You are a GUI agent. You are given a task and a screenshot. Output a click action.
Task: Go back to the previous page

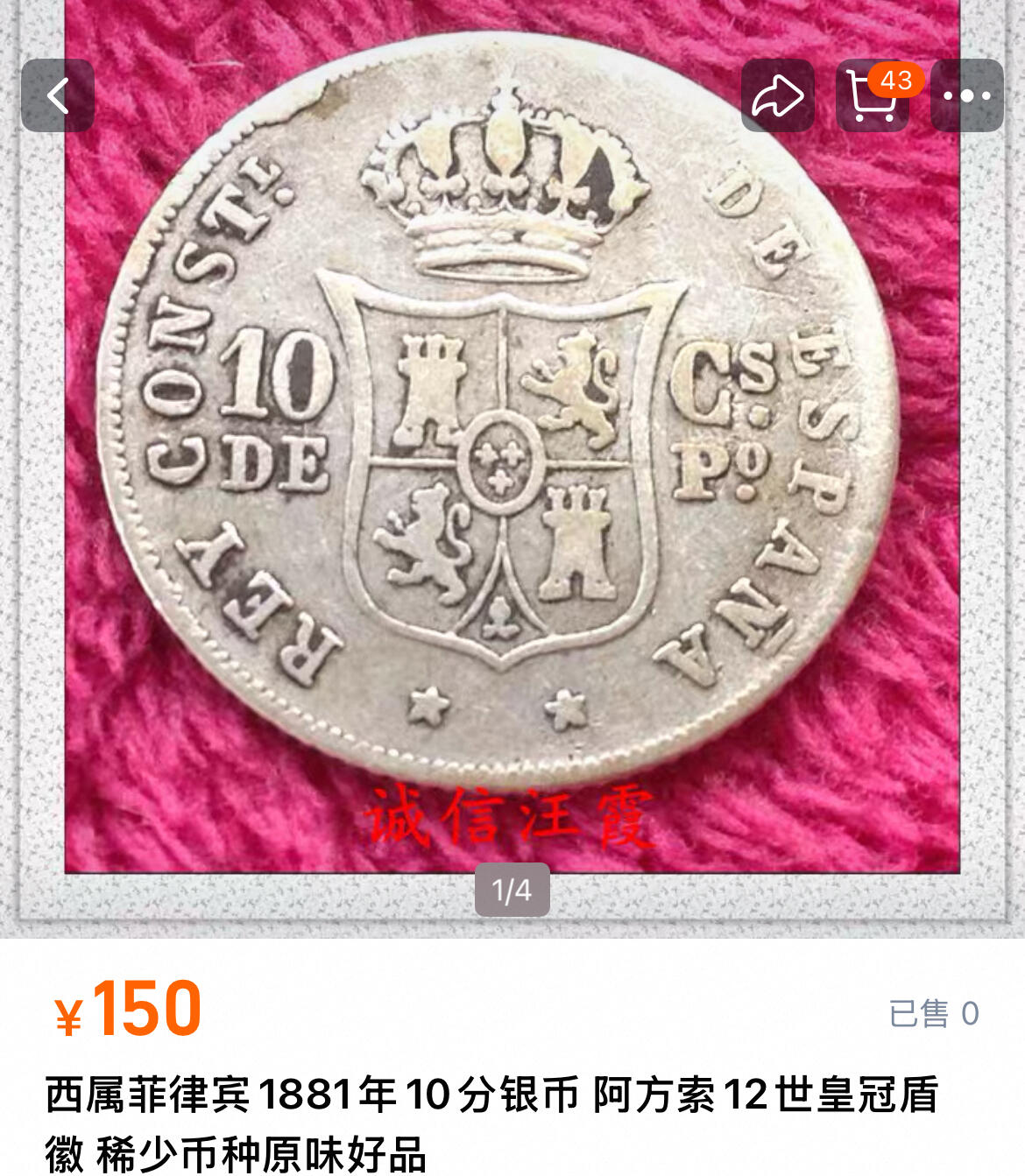tap(58, 95)
